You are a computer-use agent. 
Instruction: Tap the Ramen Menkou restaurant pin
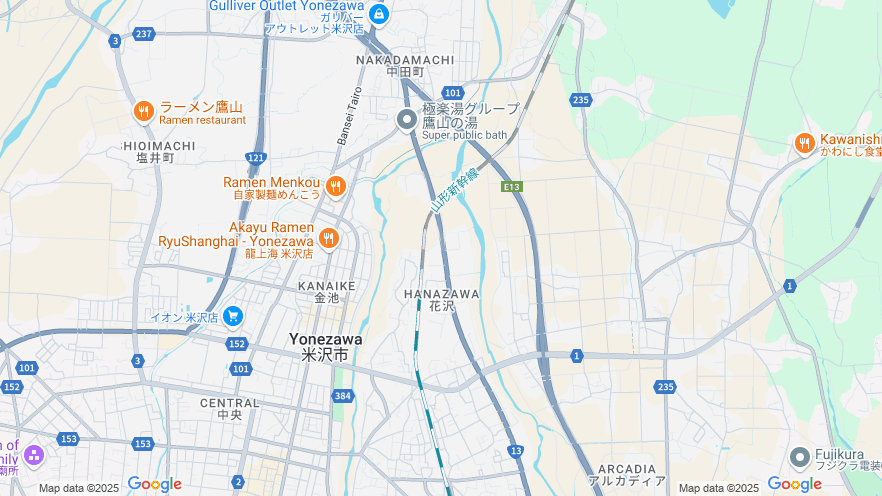pyautogui.click(x=336, y=185)
